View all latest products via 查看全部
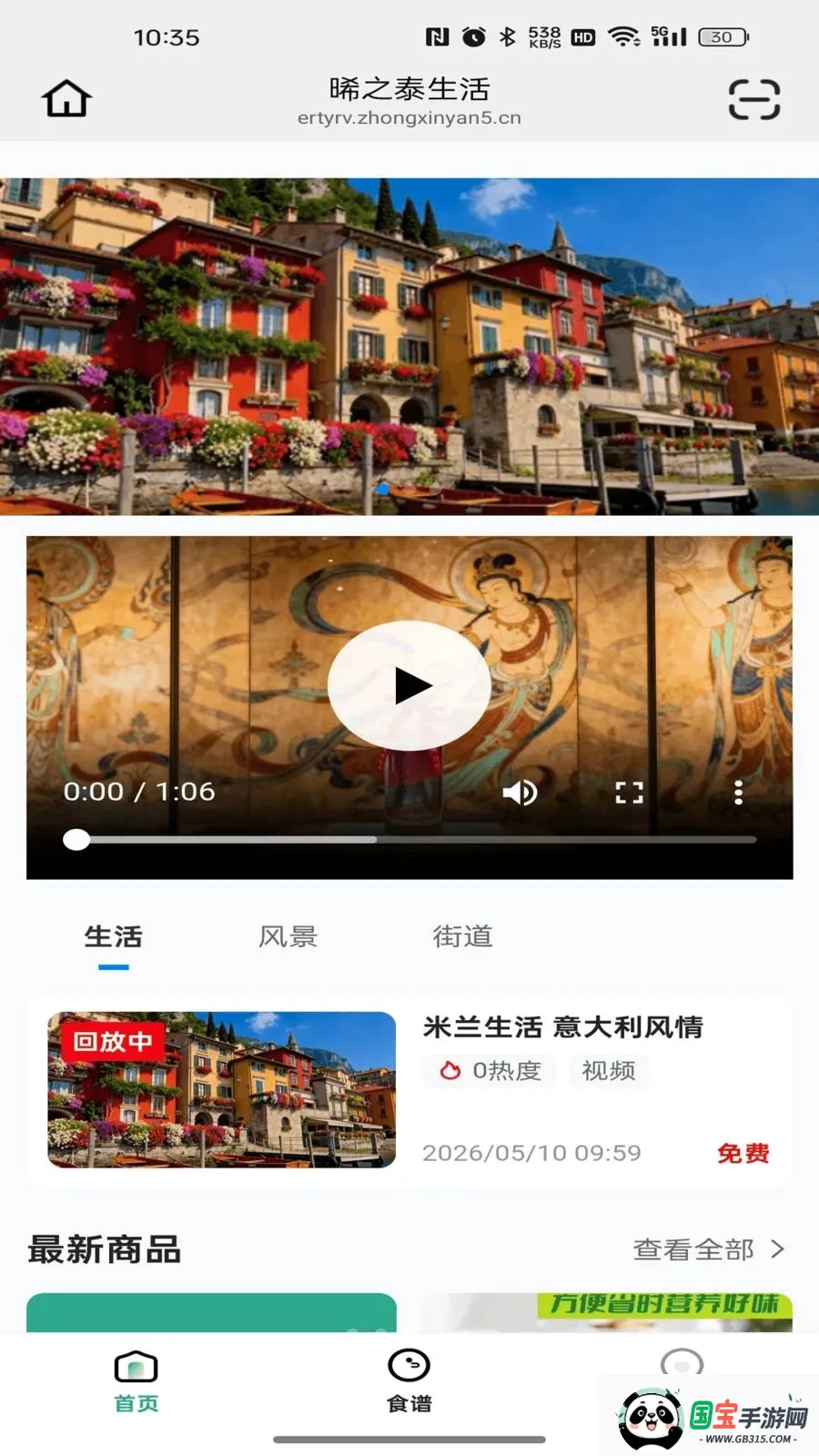 (708, 1249)
